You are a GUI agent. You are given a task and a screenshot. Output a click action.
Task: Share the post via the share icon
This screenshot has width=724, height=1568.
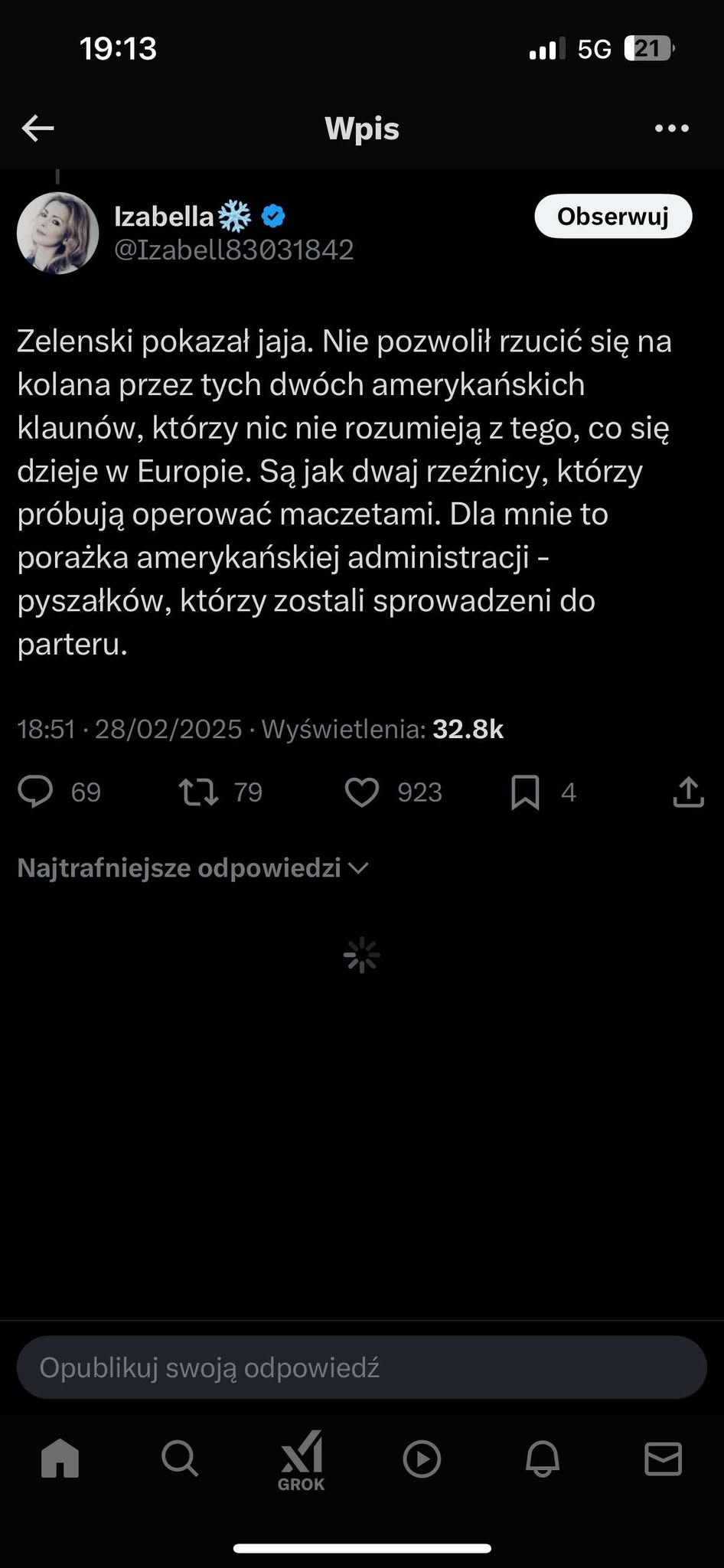pos(688,792)
